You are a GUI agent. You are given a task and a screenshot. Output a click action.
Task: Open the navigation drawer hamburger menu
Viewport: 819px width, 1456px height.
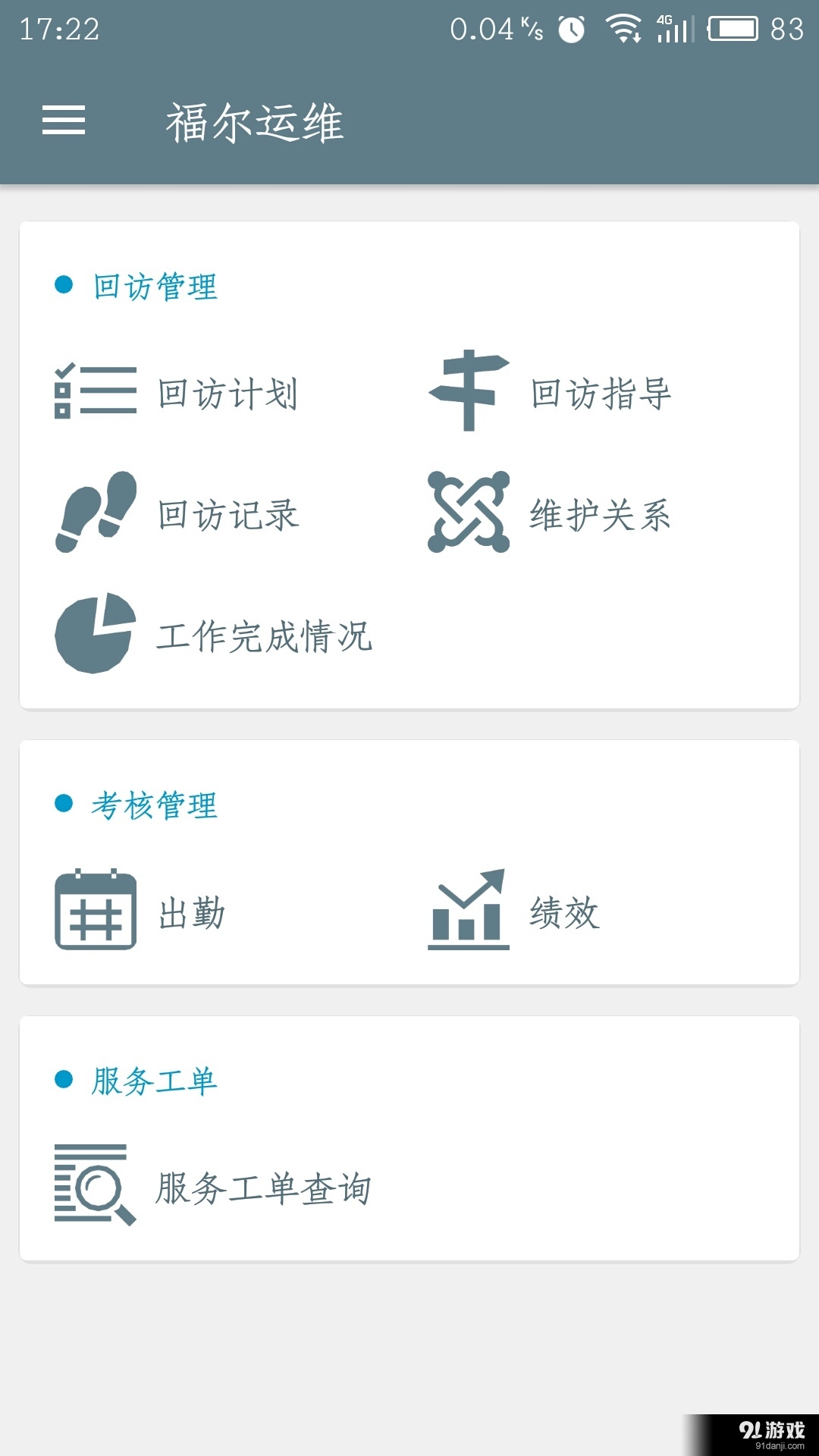coord(64,121)
